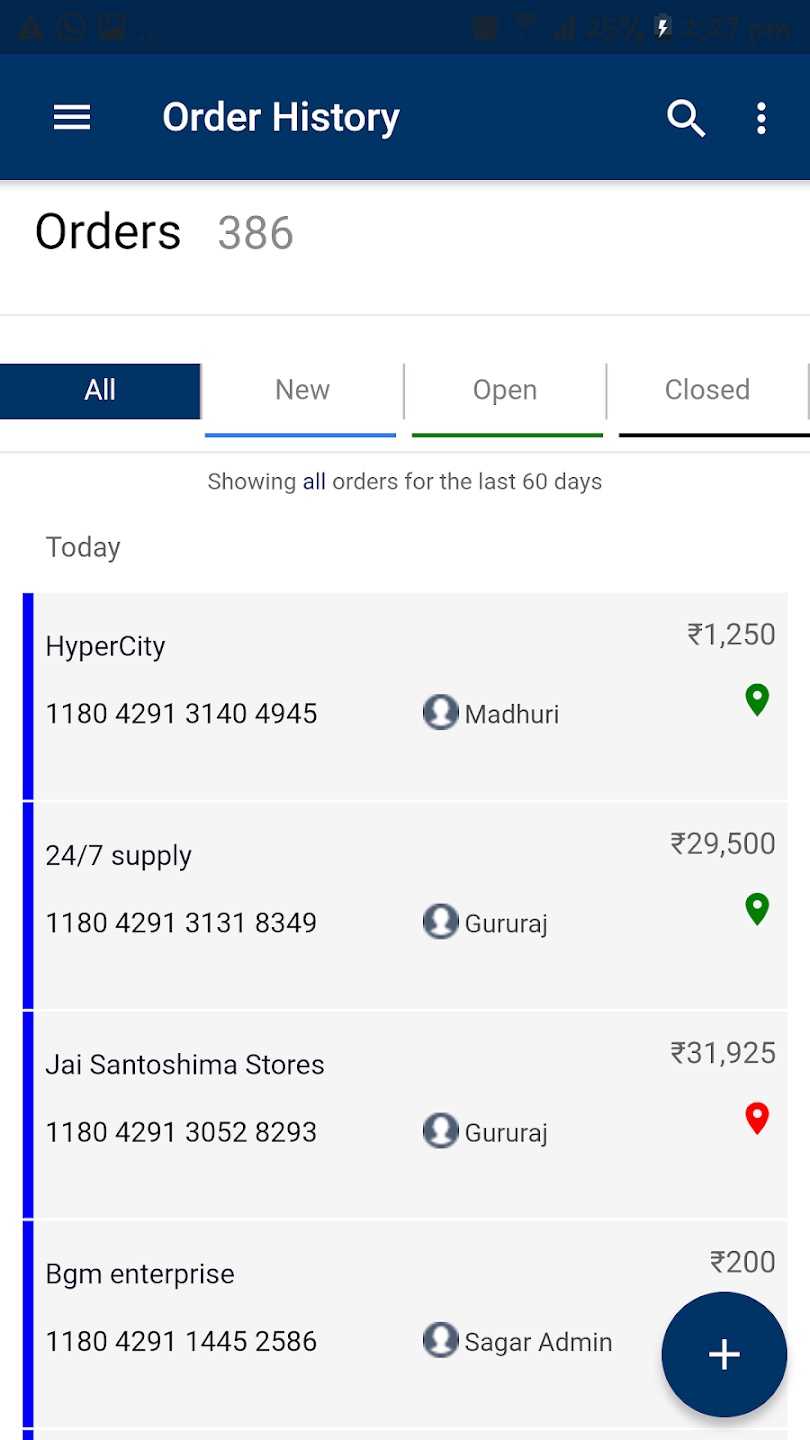Screen dimensions: 810x1440
Task: Select the All orders tab
Action: tap(100, 390)
